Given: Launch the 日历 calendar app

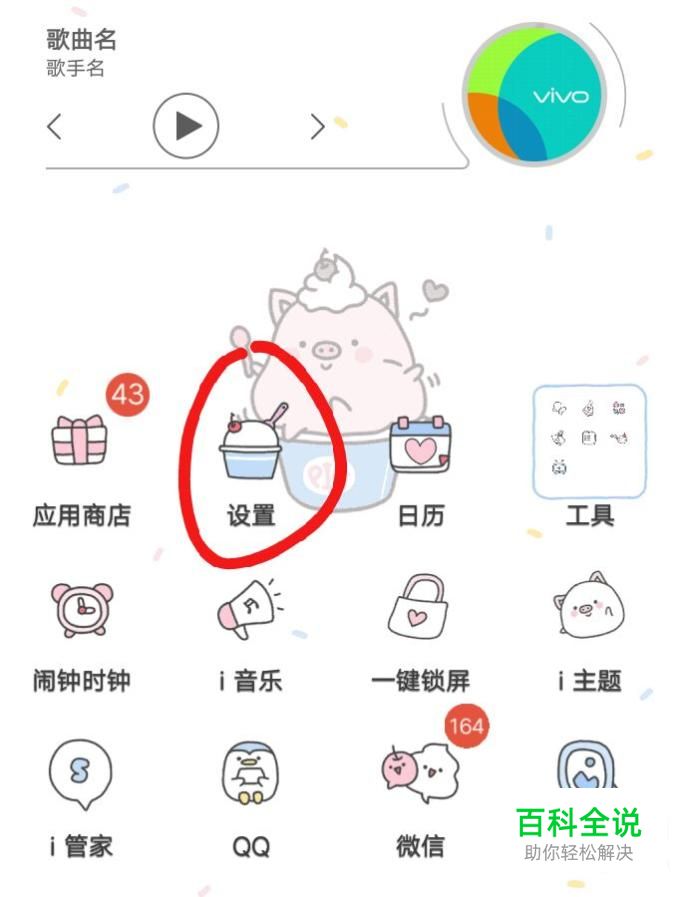Looking at the screenshot, I should click(420, 446).
